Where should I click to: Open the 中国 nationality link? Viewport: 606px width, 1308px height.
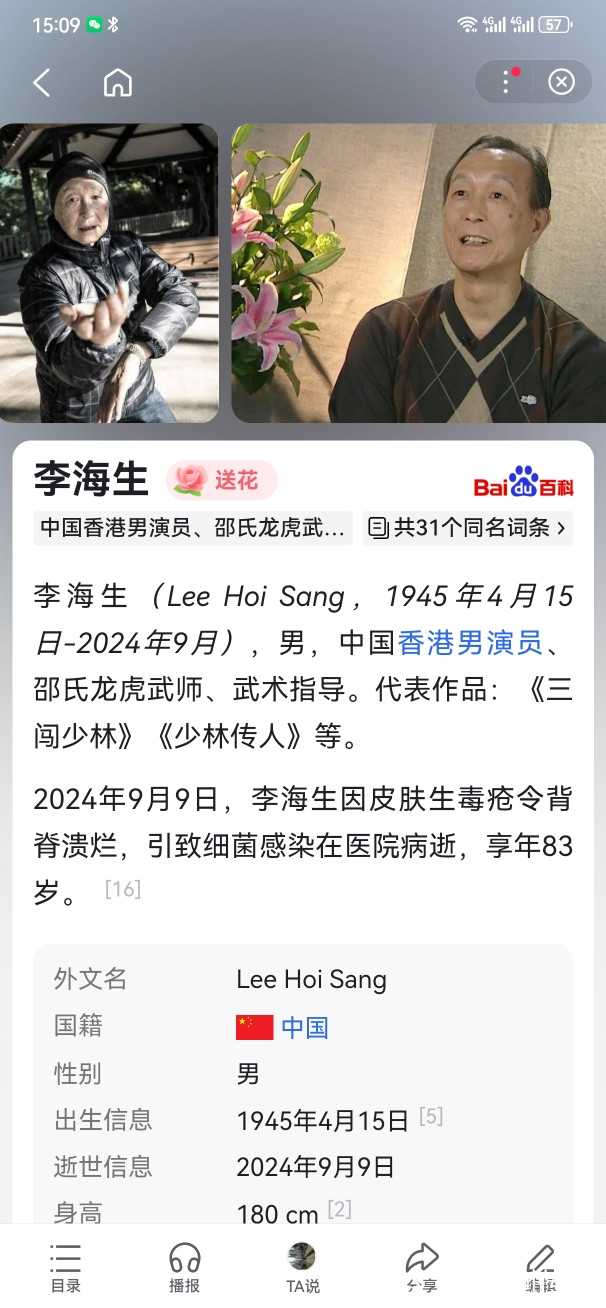(x=304, y=1027)
